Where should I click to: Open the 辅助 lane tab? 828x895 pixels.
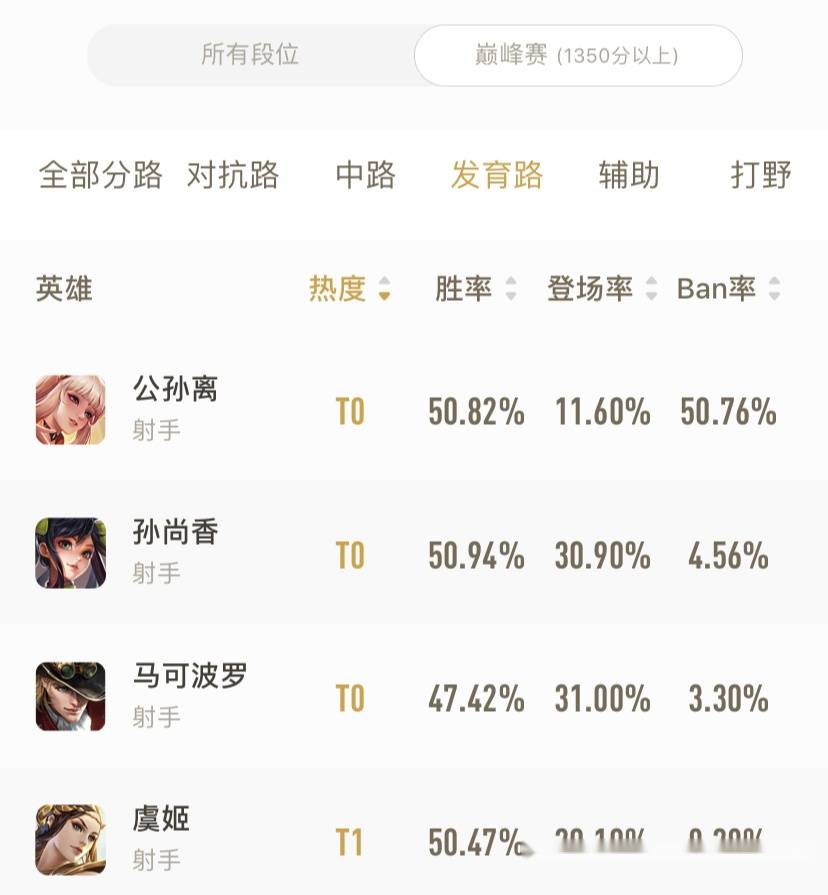tap(627, 175)
